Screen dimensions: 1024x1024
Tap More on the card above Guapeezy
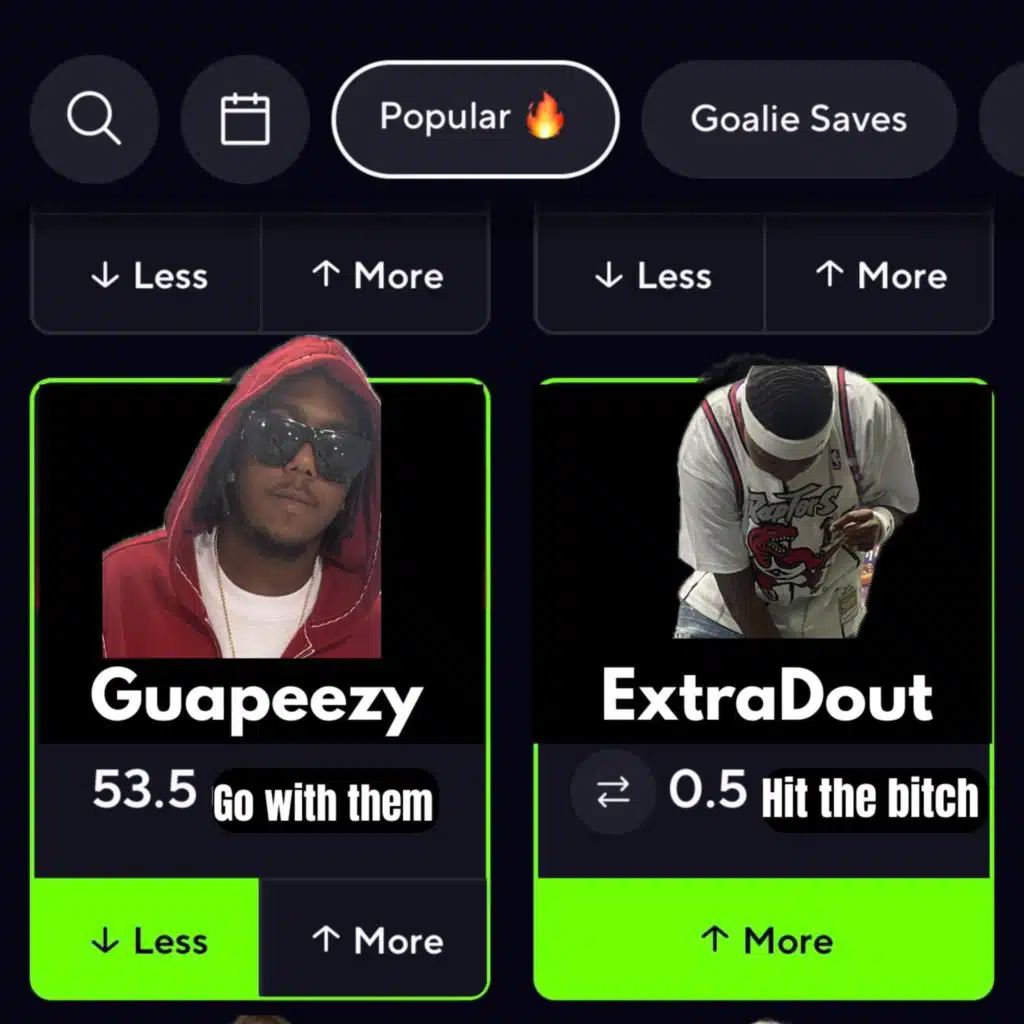click(x=376, y=275)
